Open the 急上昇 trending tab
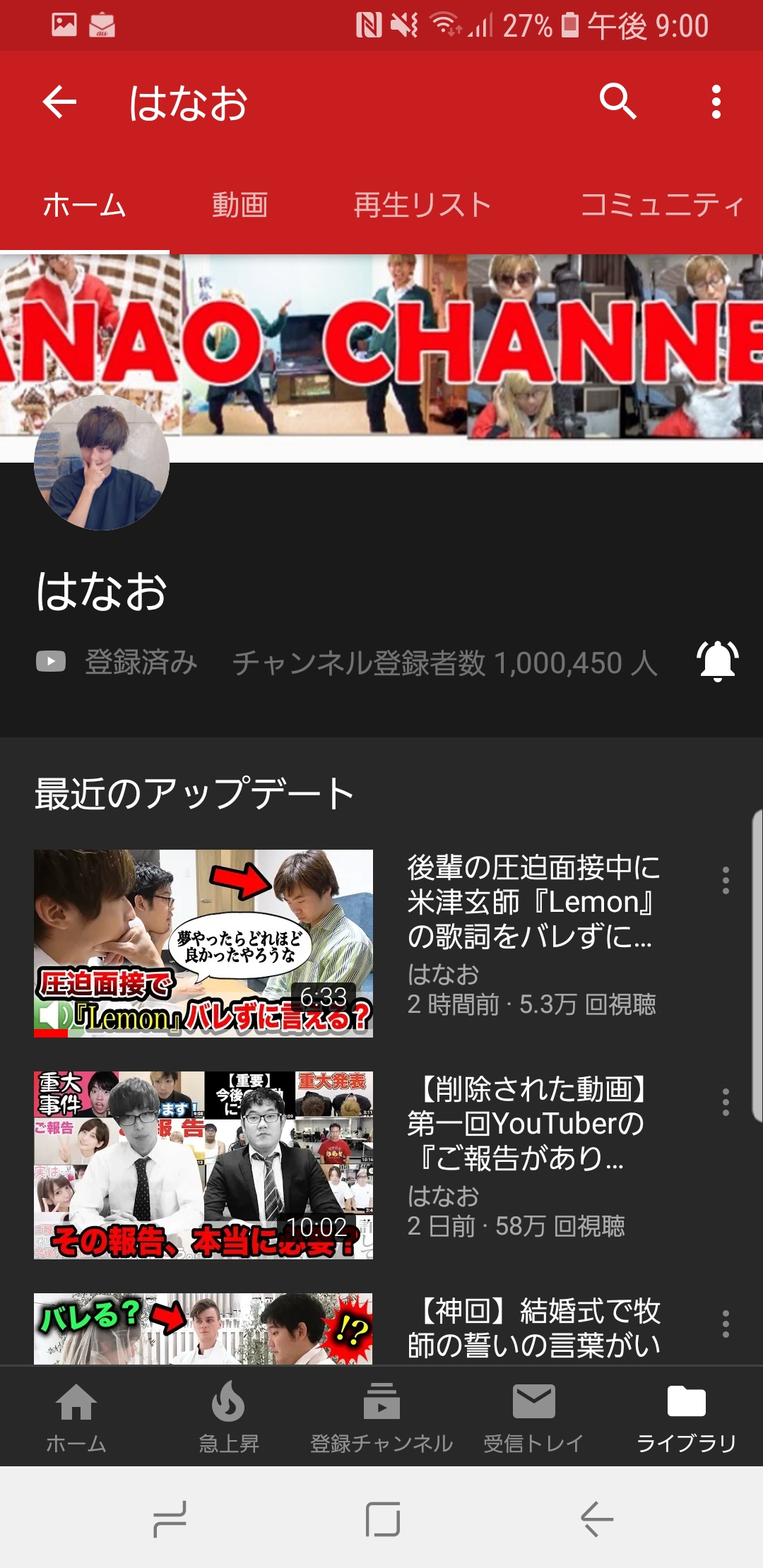The image size is (763, 1568). [228, 1416]
